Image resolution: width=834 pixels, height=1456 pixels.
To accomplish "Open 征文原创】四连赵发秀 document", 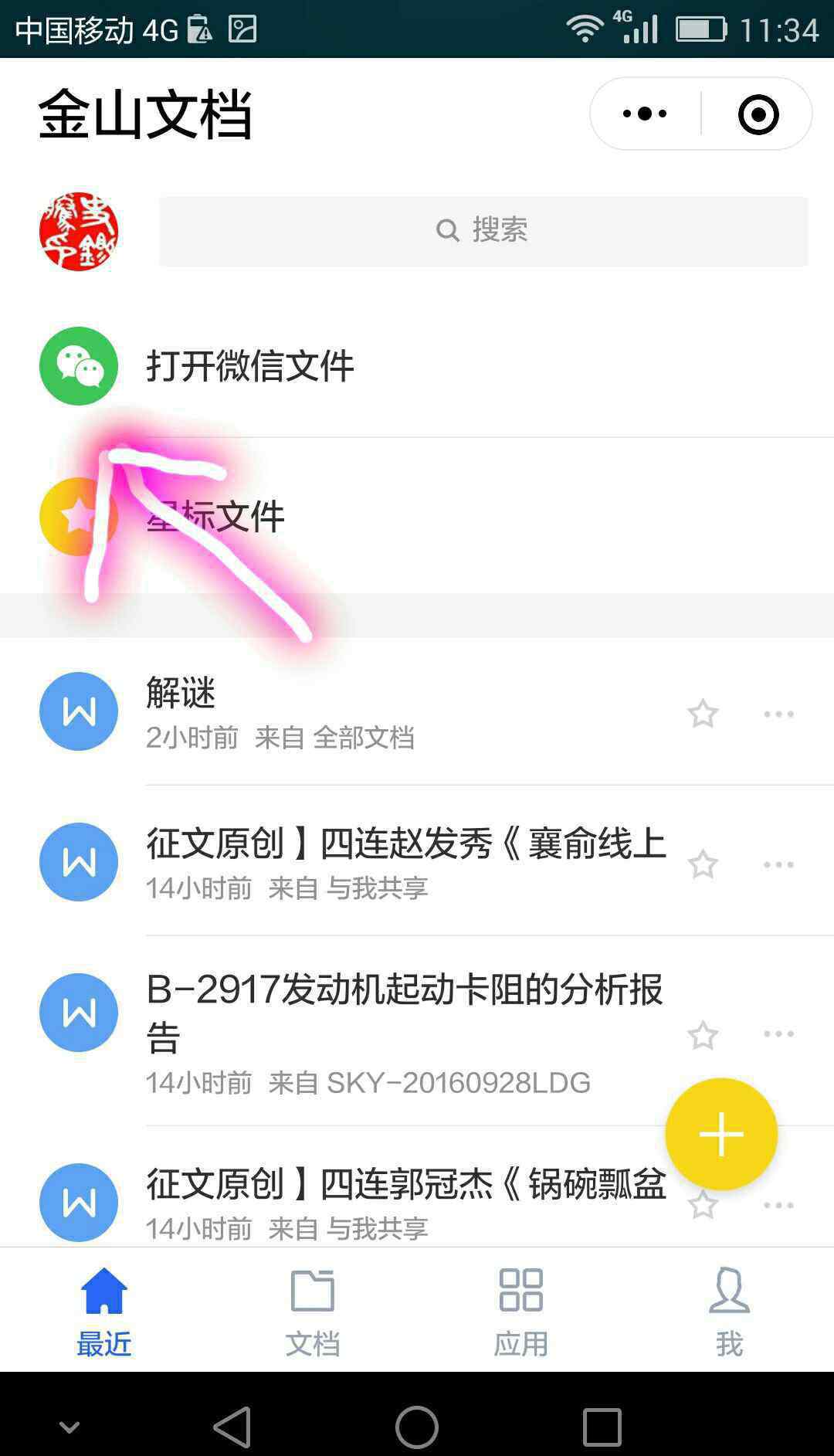I will pyautogui.click(x=405, y=843).
